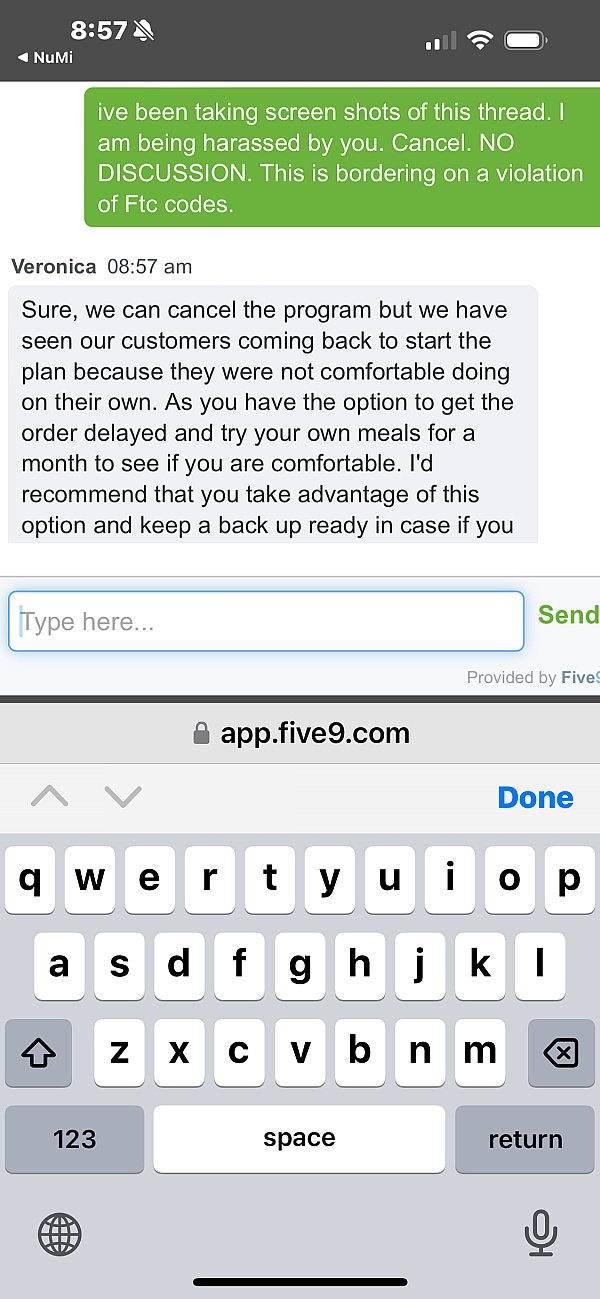This screenshot has width=600, height=1299.
Task: Switch keyboard to 123 numbers
Action: 75,1139
